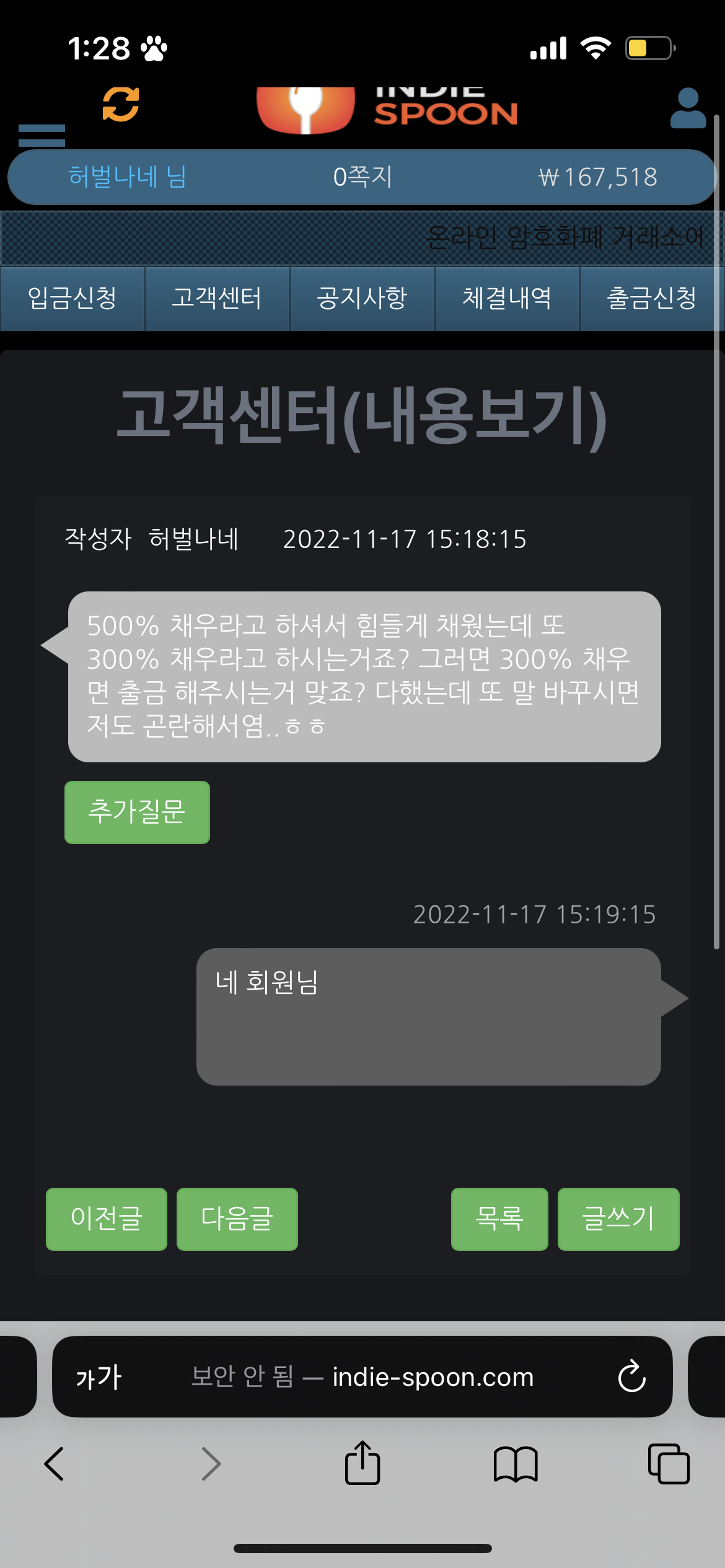Go back in Safari
The height and width of the screenshot is (1568, 725).
click(55, 1464)
